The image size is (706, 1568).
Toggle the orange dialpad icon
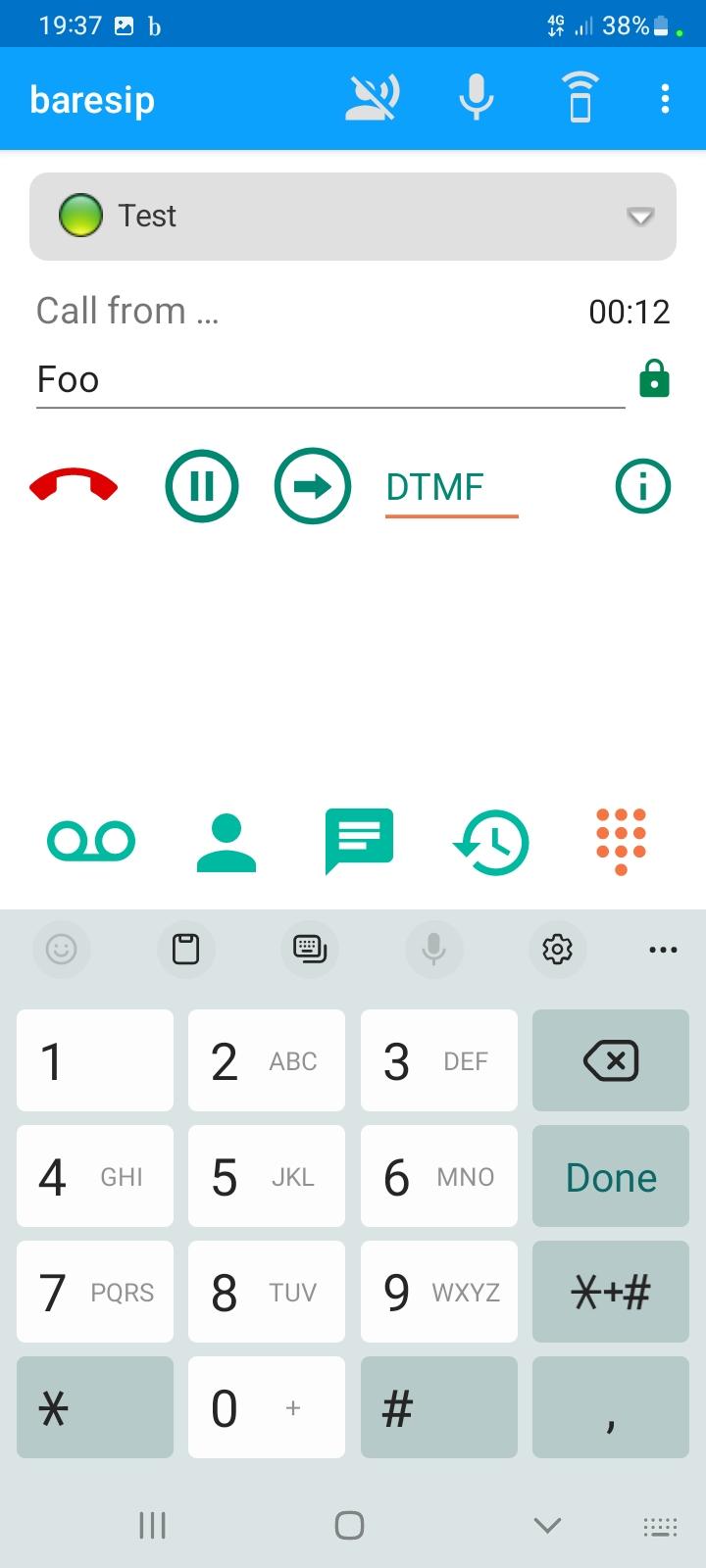(x=621, y=841)
